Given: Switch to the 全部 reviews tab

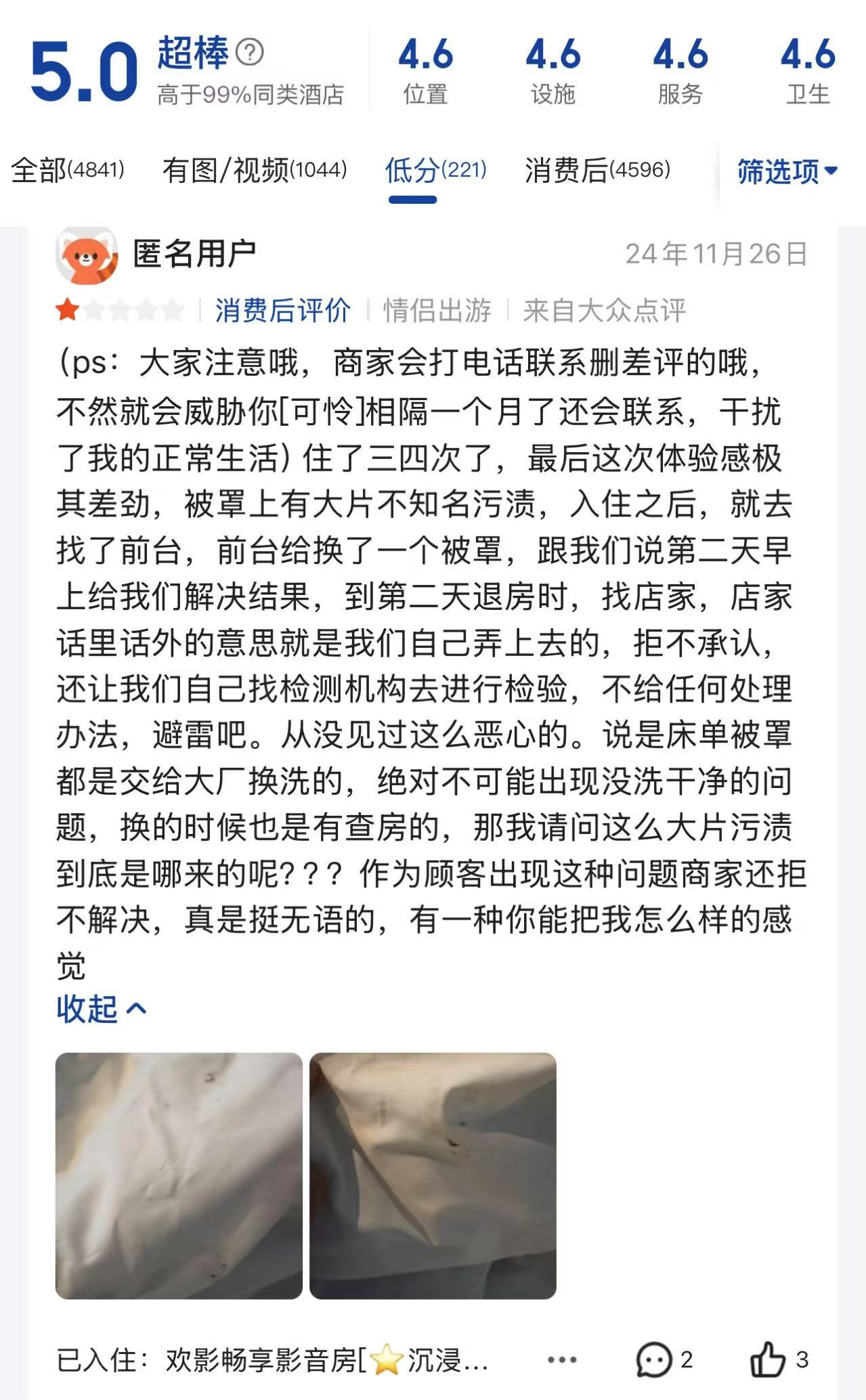Looking at the screenshot, I should point(68,170).
